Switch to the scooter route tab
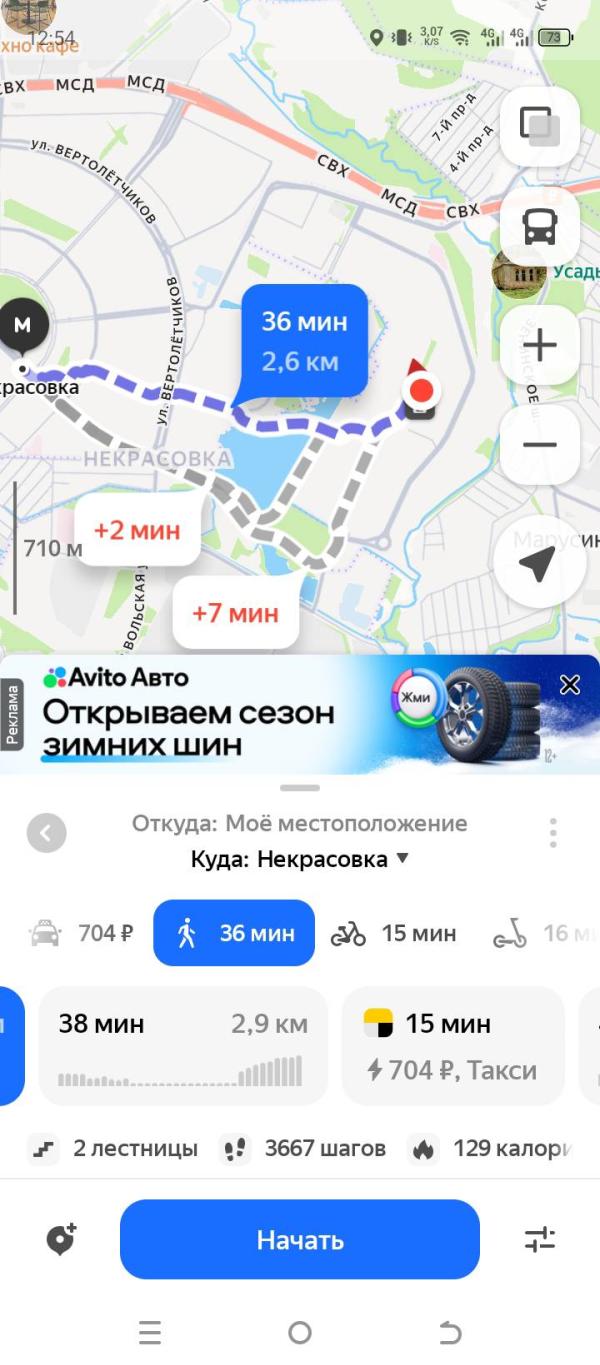This screenshot has width=600, height=1365. point(540,934)
